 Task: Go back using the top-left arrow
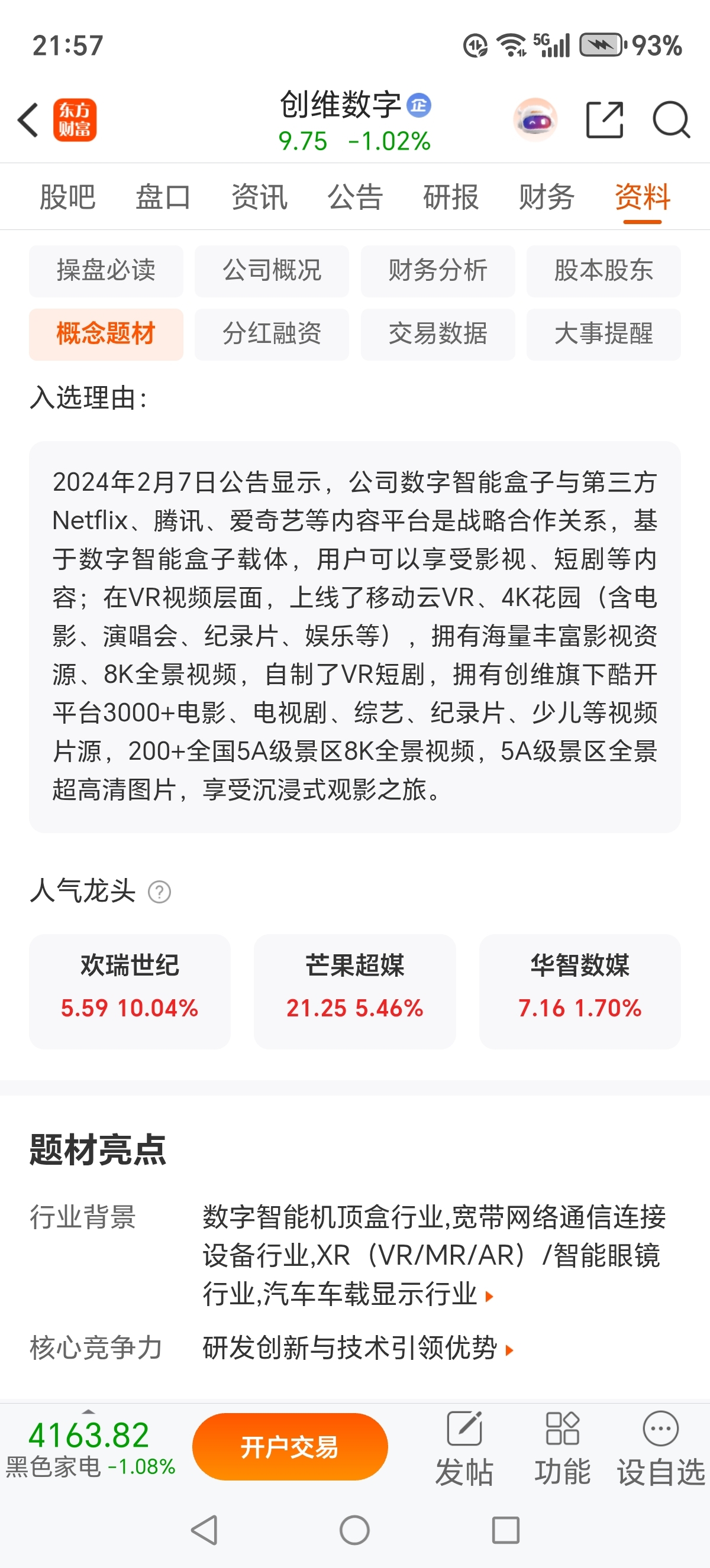coord(28,120)
